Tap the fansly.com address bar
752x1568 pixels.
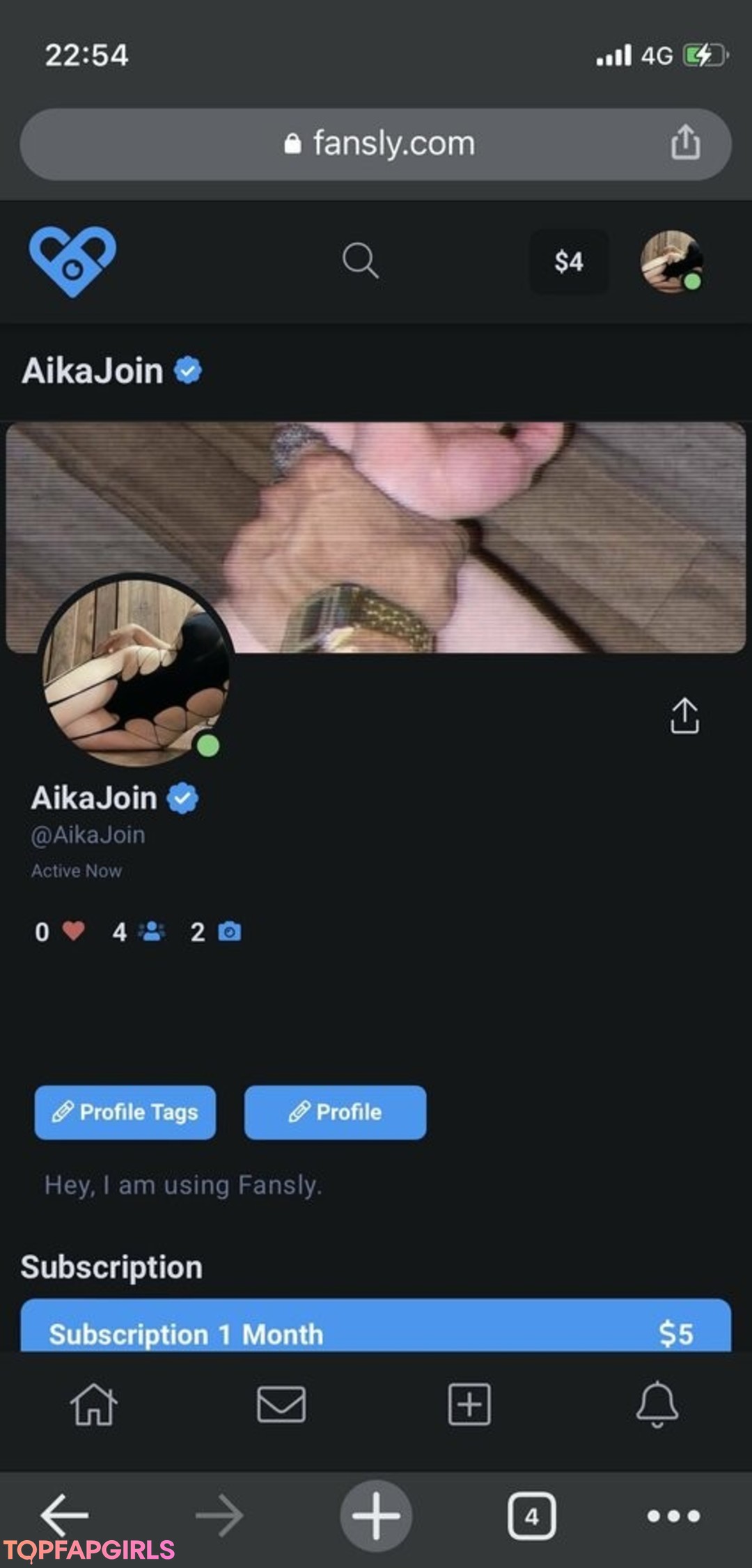click(x=376, y=144)
